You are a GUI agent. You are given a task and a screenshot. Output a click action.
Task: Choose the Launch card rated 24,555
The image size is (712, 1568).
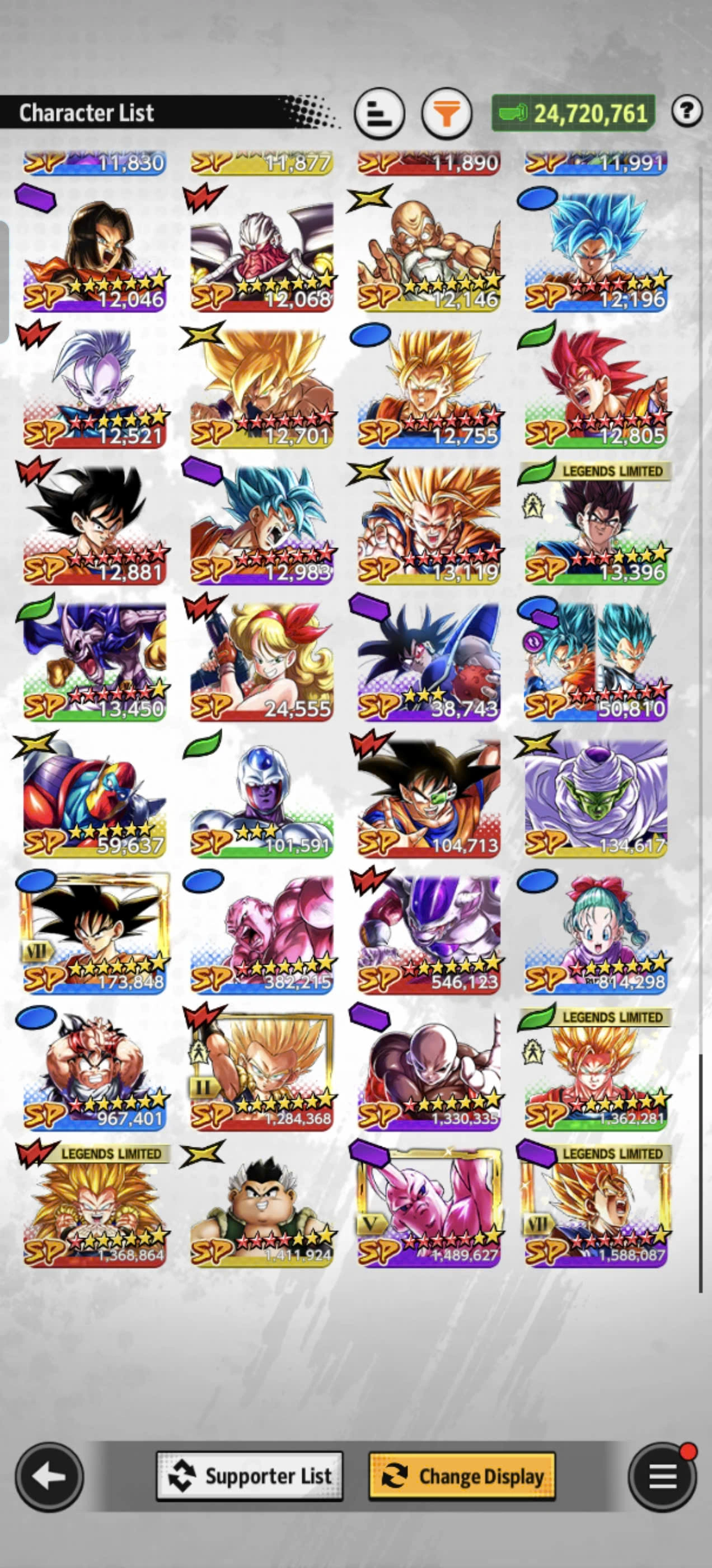261,662
